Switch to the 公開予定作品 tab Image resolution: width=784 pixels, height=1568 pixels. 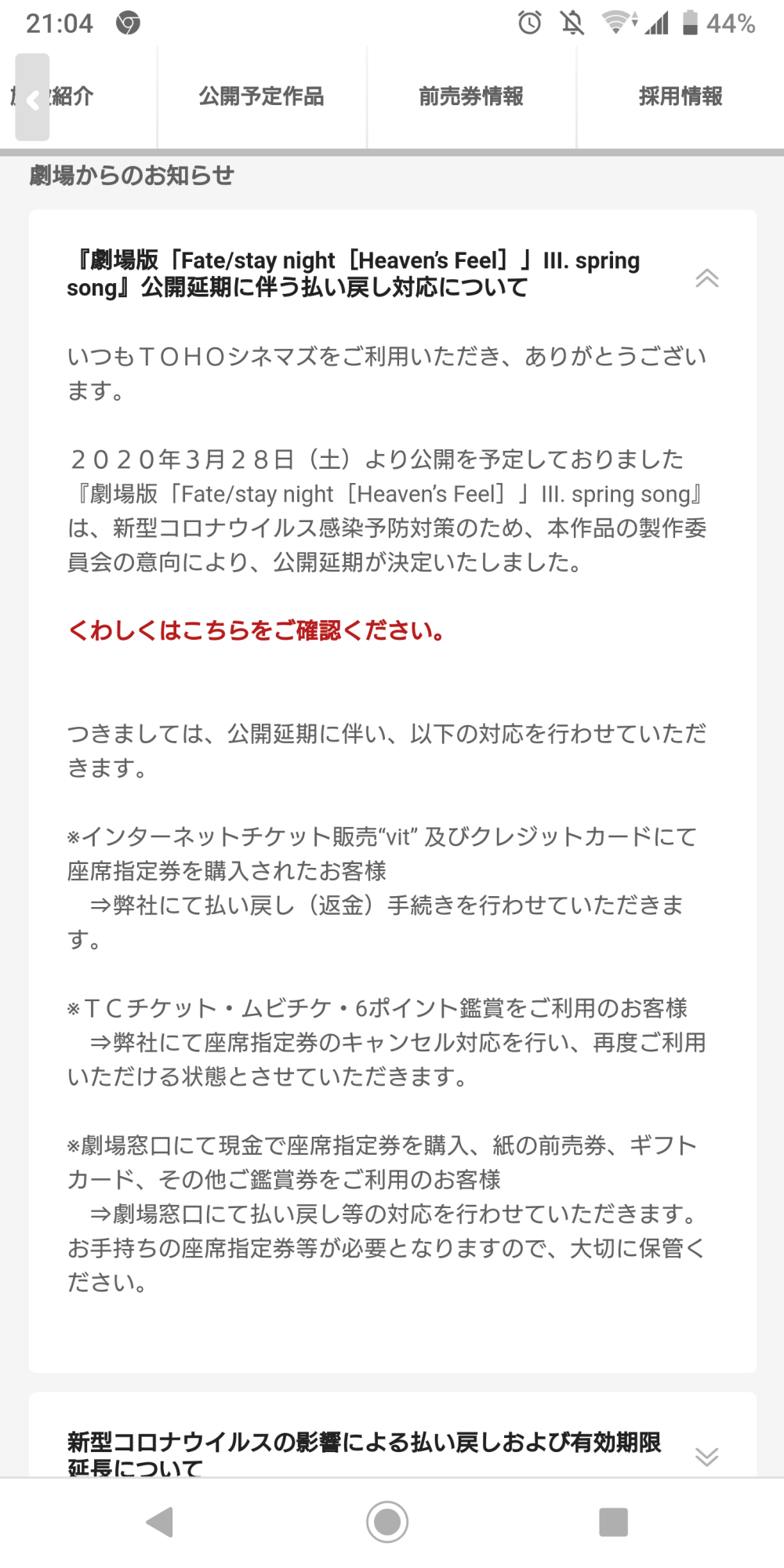coord(262,96)
